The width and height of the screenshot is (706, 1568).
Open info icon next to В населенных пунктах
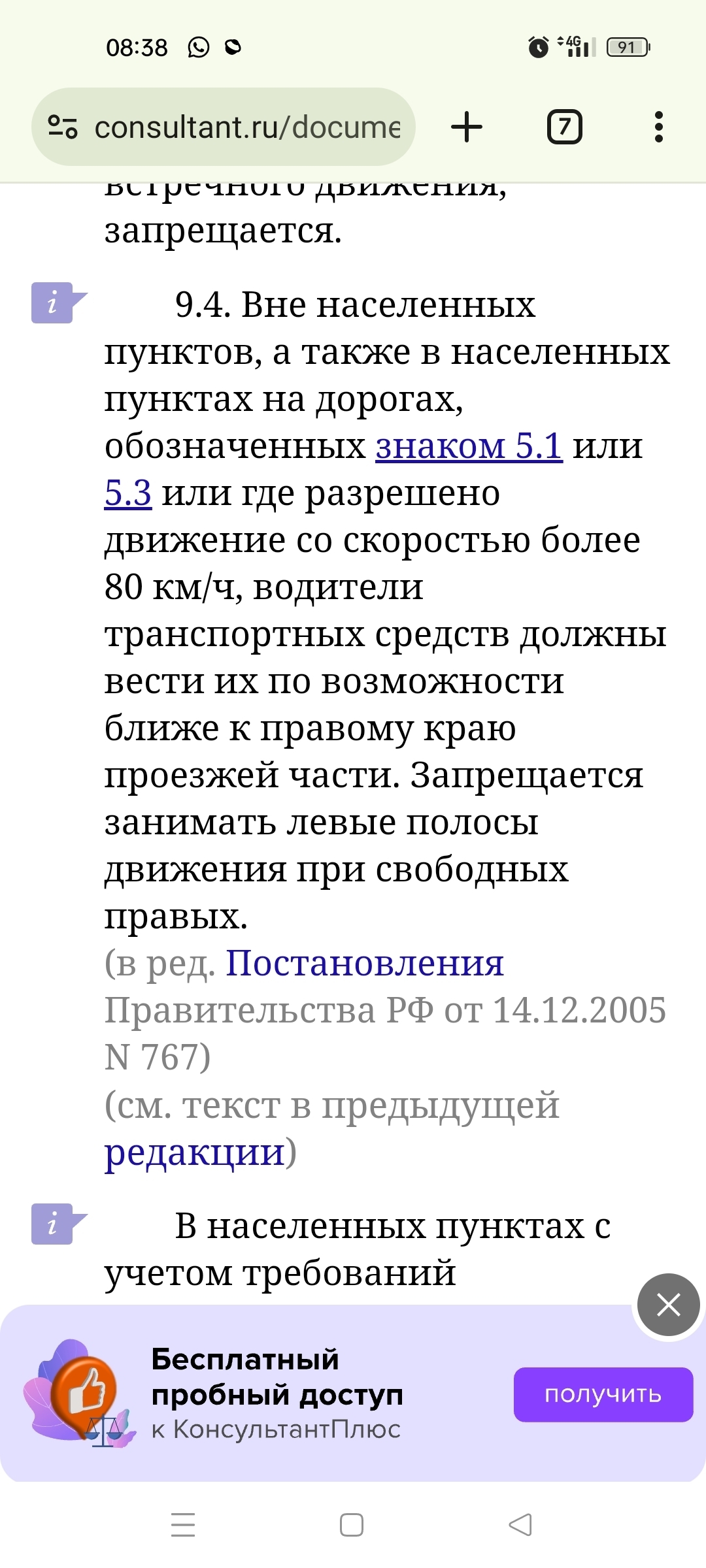pos(58,1224)
